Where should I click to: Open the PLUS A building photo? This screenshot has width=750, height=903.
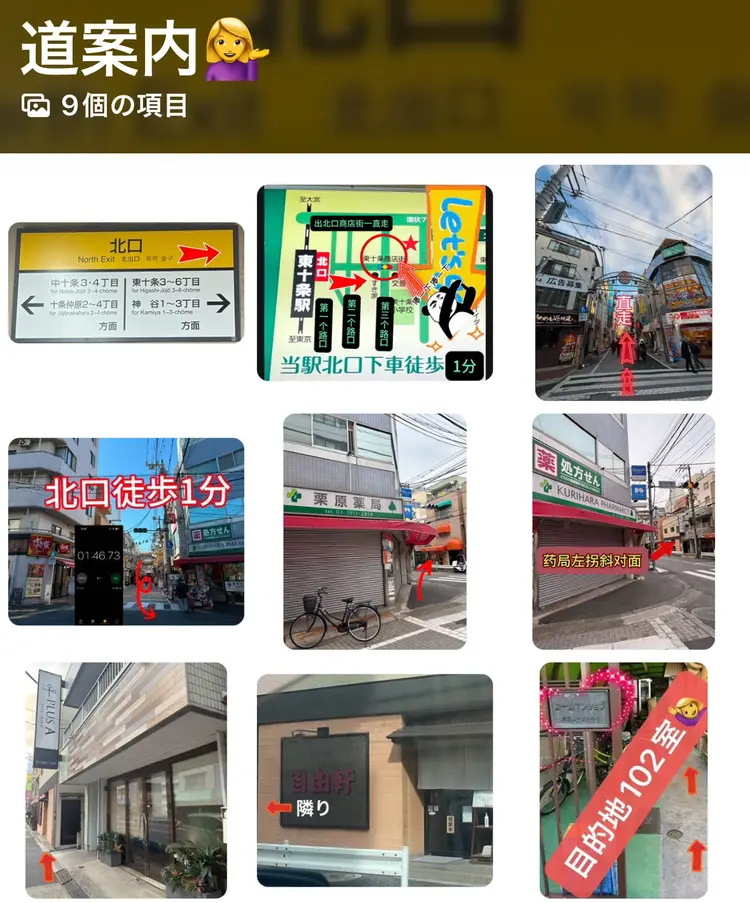coord(126,780)
